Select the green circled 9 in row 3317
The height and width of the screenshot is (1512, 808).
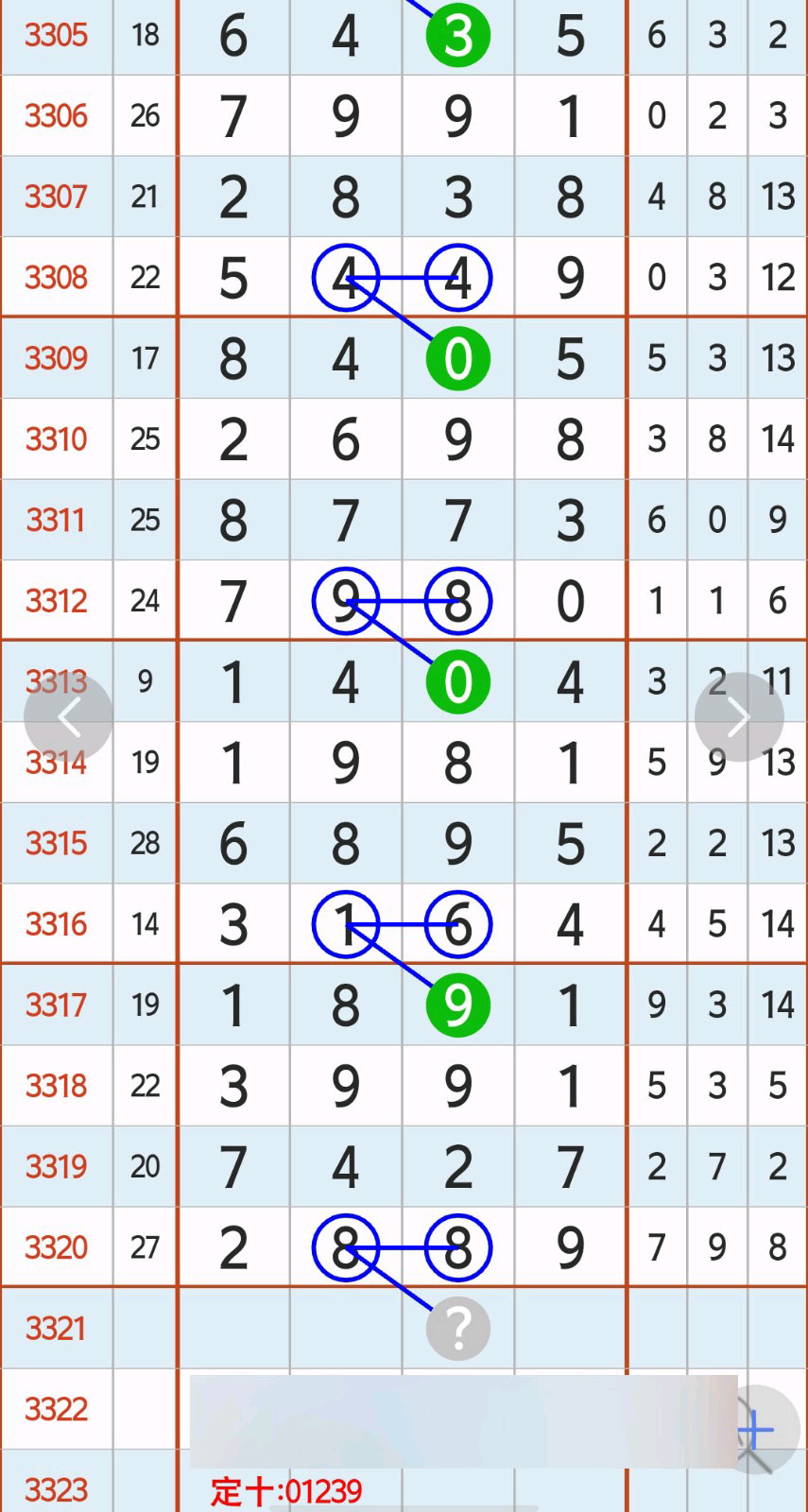pyautogui.click(x=457, y=1005)
